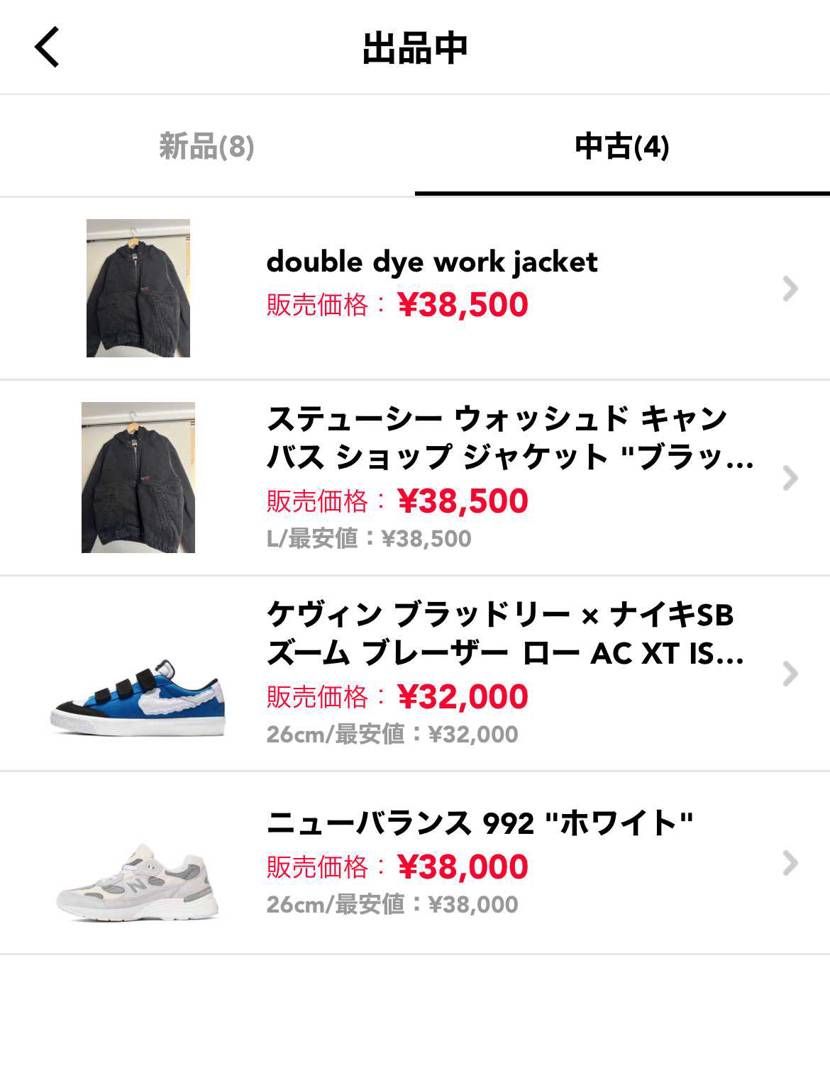Tap the chevron next to ステューシー jacket listing

[793, 478]
